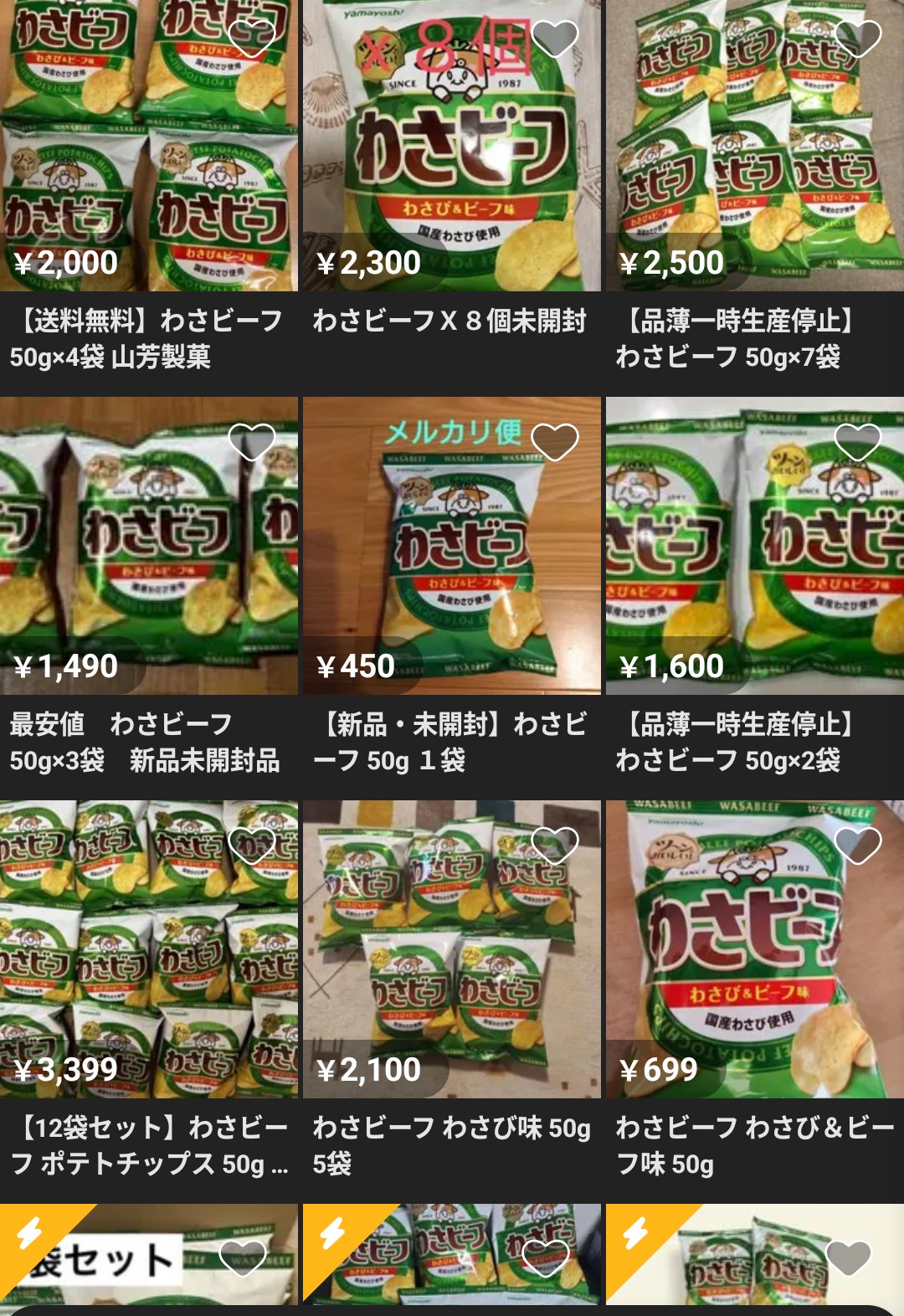
Task: Tap the heart on the ¥699 listing
Action: click(x=858, y=845)
